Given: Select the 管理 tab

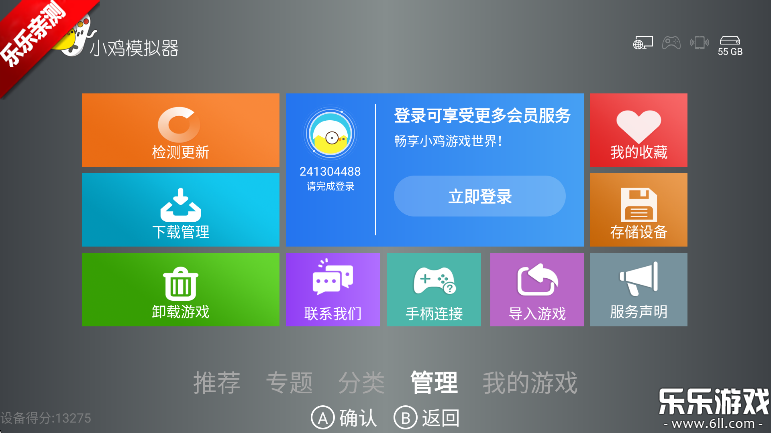Looking at the screenshot, I should [x=434, y=382].
